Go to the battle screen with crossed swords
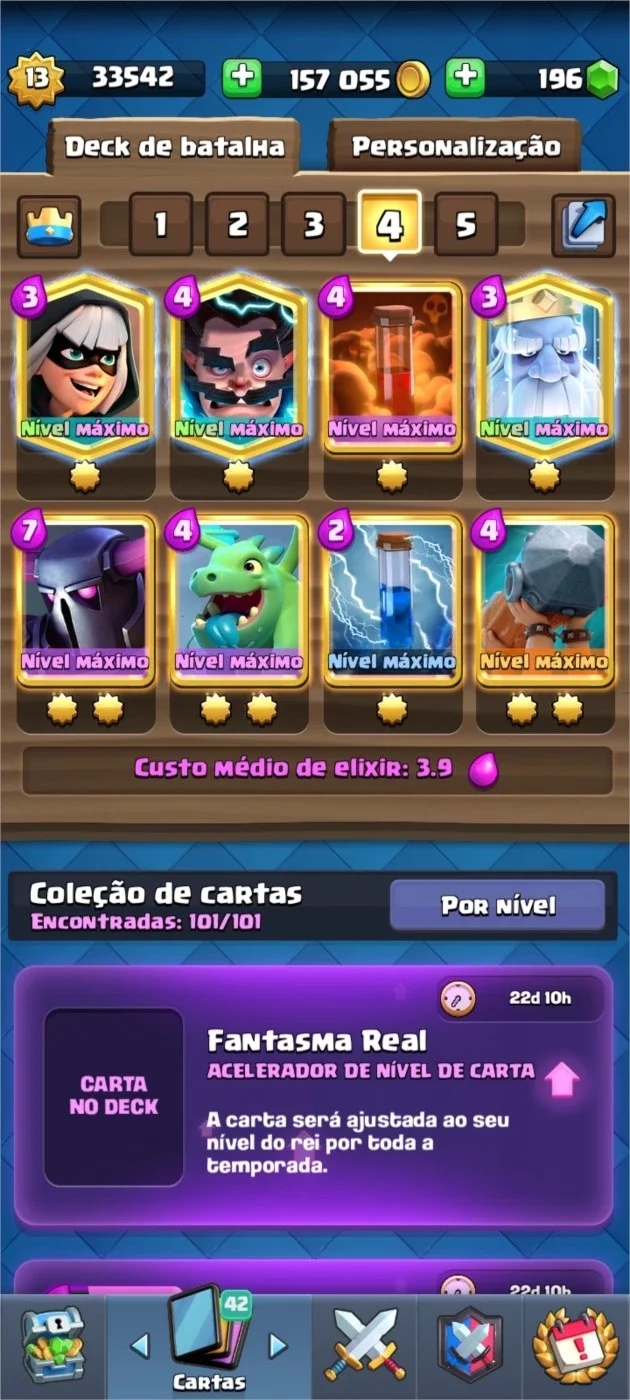The height and width of the screenshot is (1400, 630). pos(364,1346)
